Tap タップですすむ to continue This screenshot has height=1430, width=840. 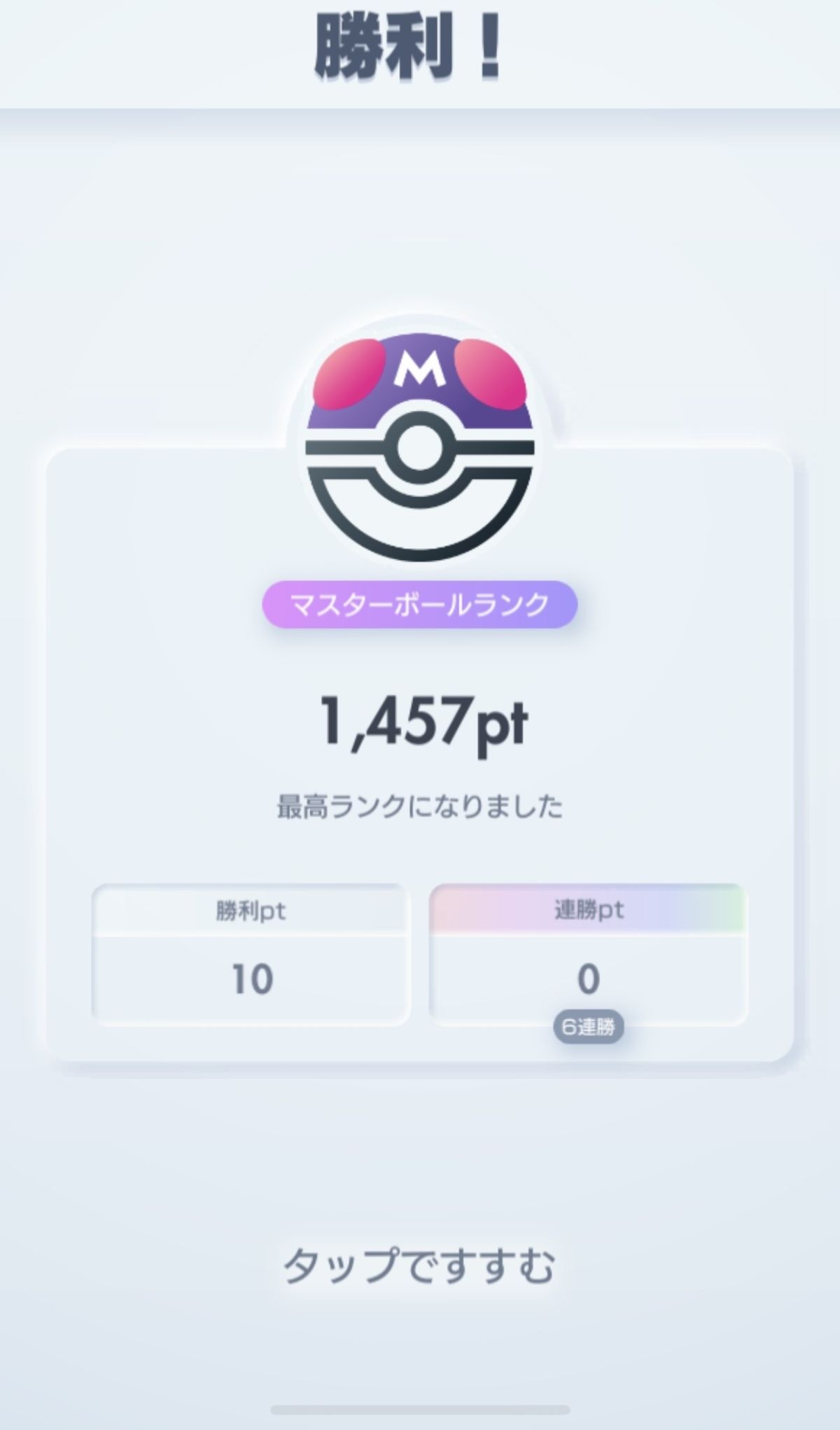[419, 1265]
